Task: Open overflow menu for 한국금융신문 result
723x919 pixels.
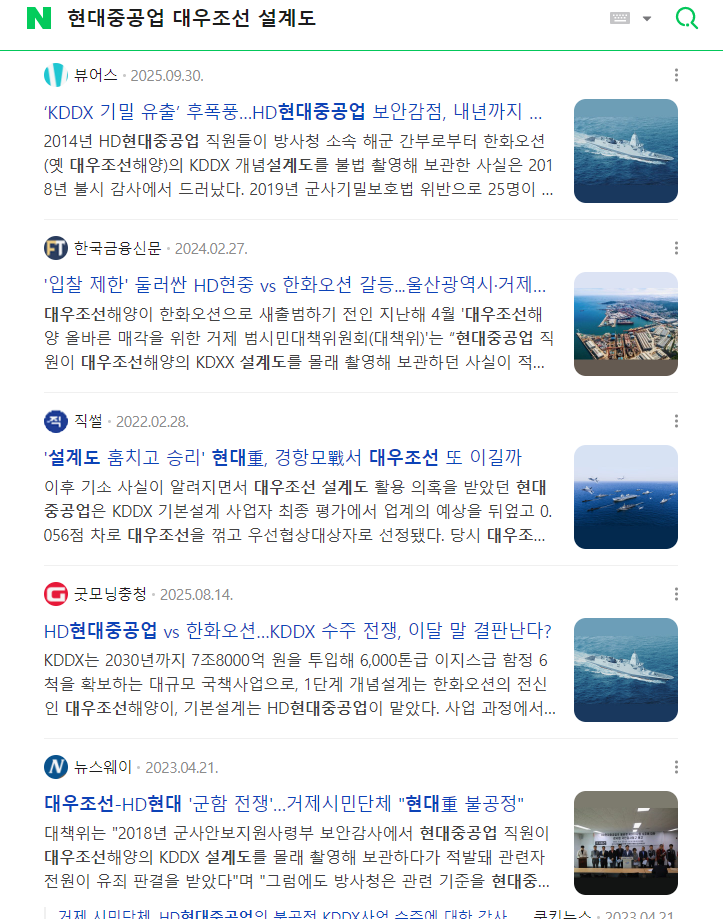Action: (x=677, y=248)
